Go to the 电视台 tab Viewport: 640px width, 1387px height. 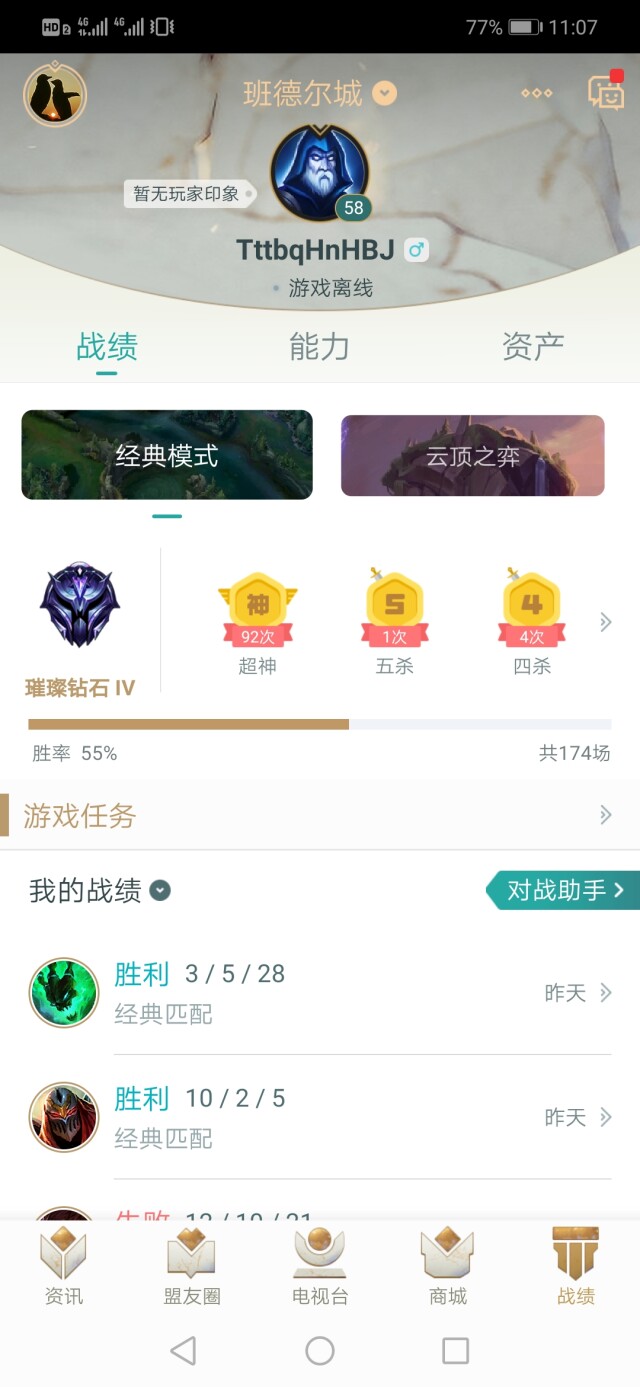[x=320, y=1267]
